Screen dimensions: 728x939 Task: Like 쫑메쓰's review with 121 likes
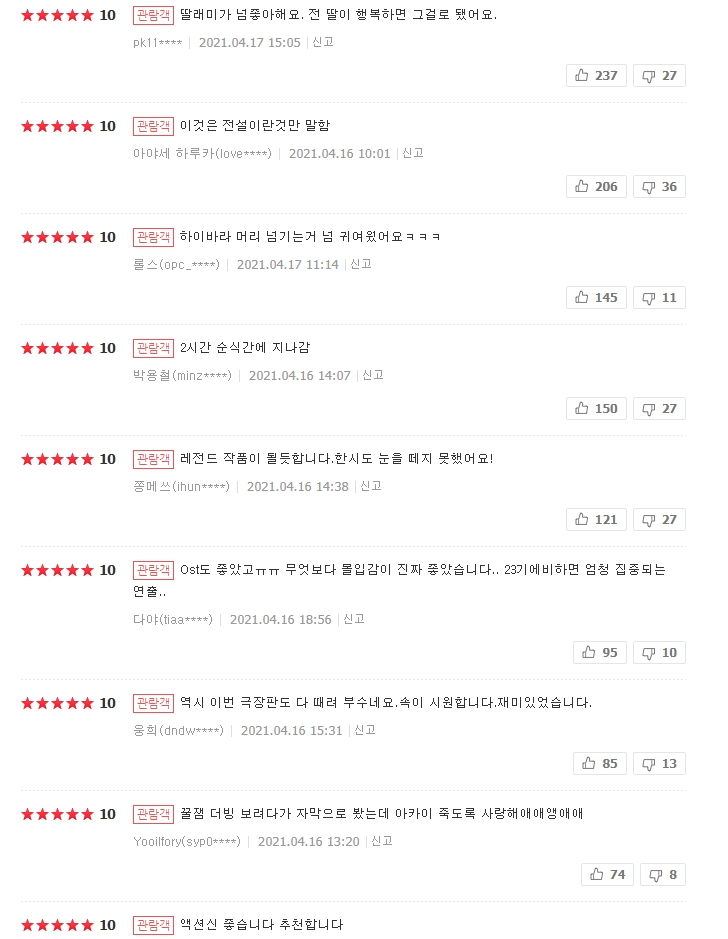tap(596, 519)
